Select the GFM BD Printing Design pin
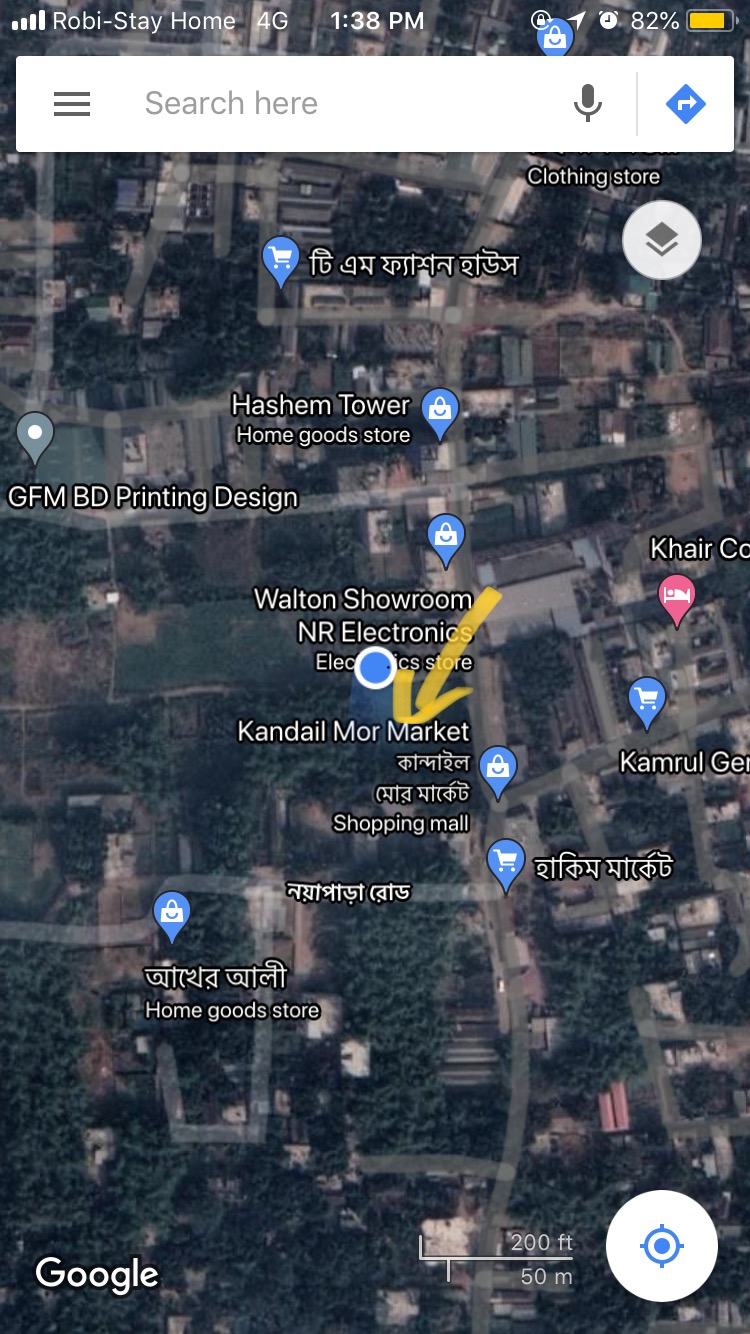This screenshot has width=750, height=1334. (36, 438)
